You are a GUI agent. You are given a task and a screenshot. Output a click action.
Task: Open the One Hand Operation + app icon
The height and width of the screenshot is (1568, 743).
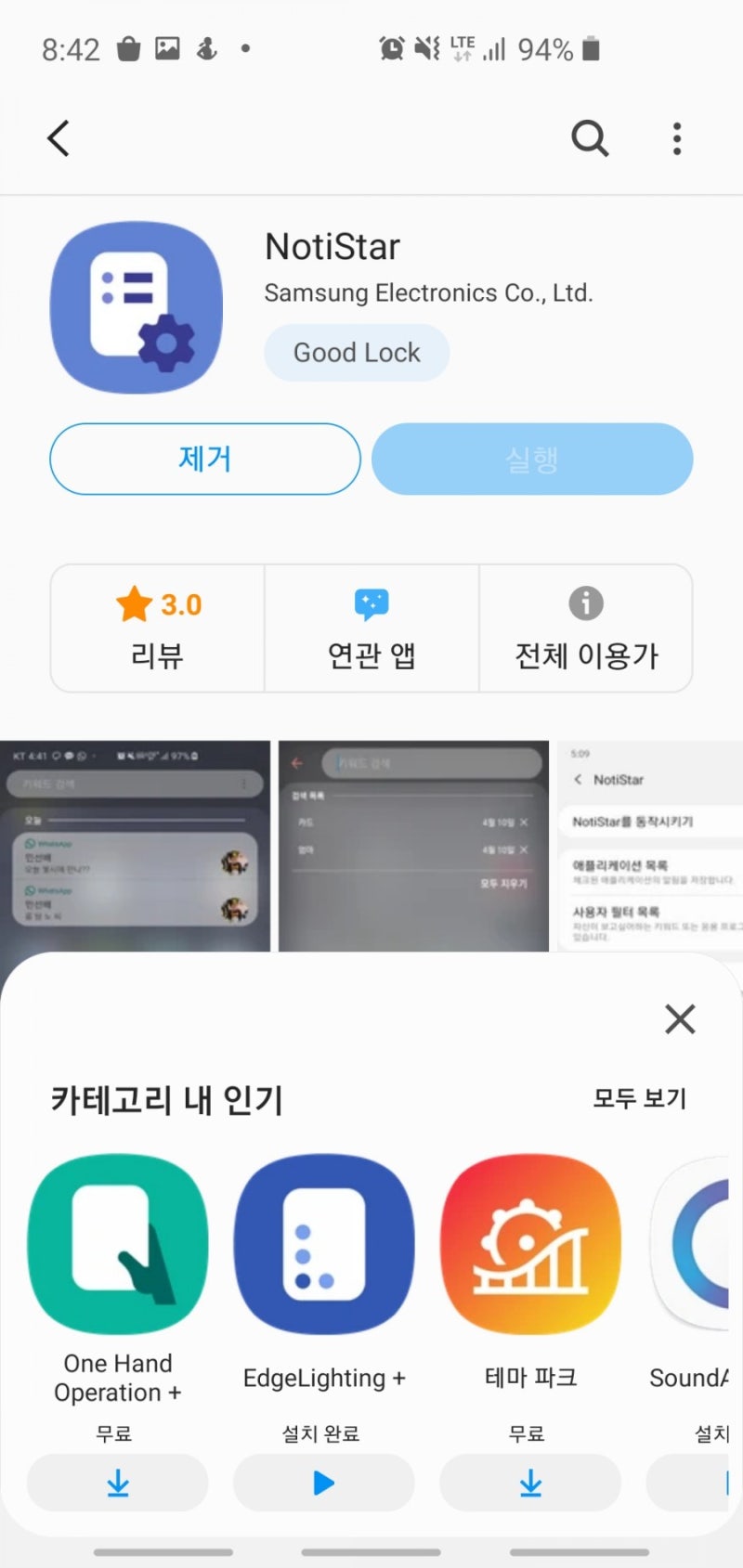(x=116, y=1244)
